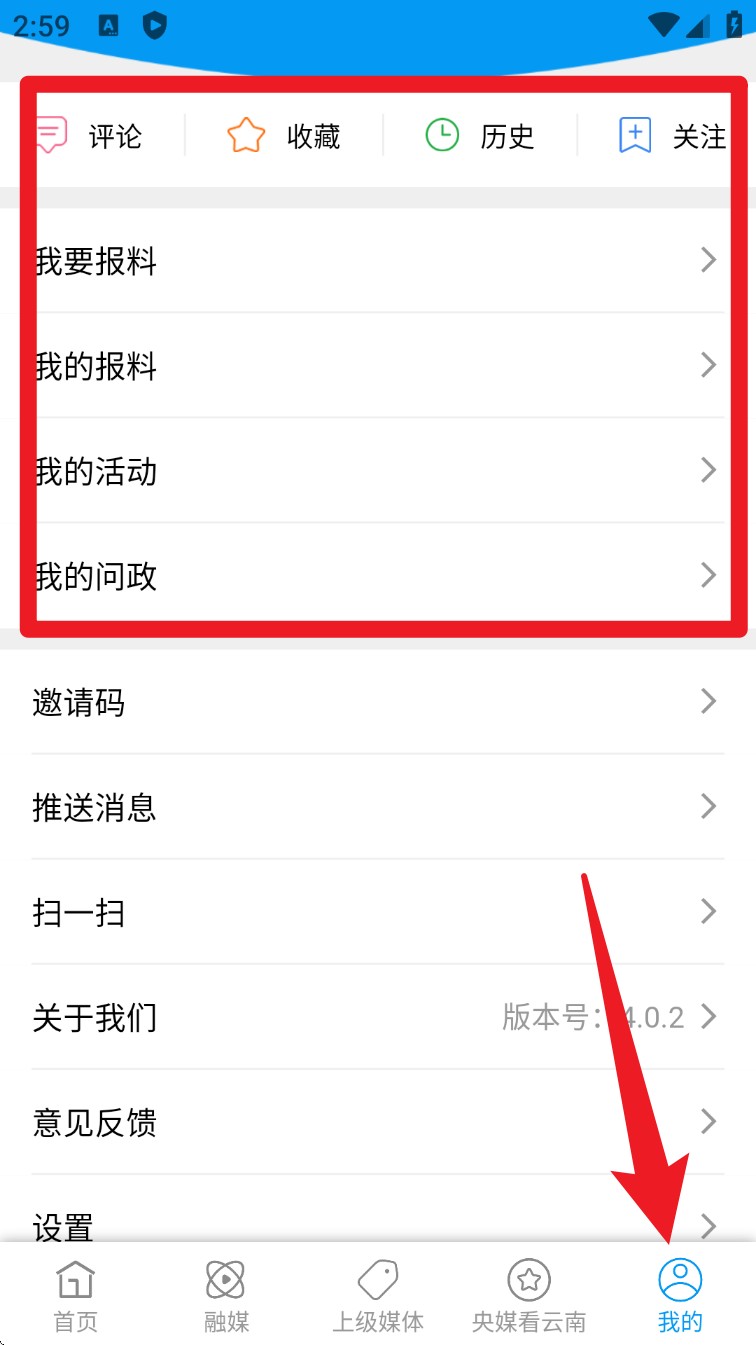Switch to 首页 home tab
Image resolution: width=756 pixels, height=1345 pixels.
click(x=76, y=1296)
